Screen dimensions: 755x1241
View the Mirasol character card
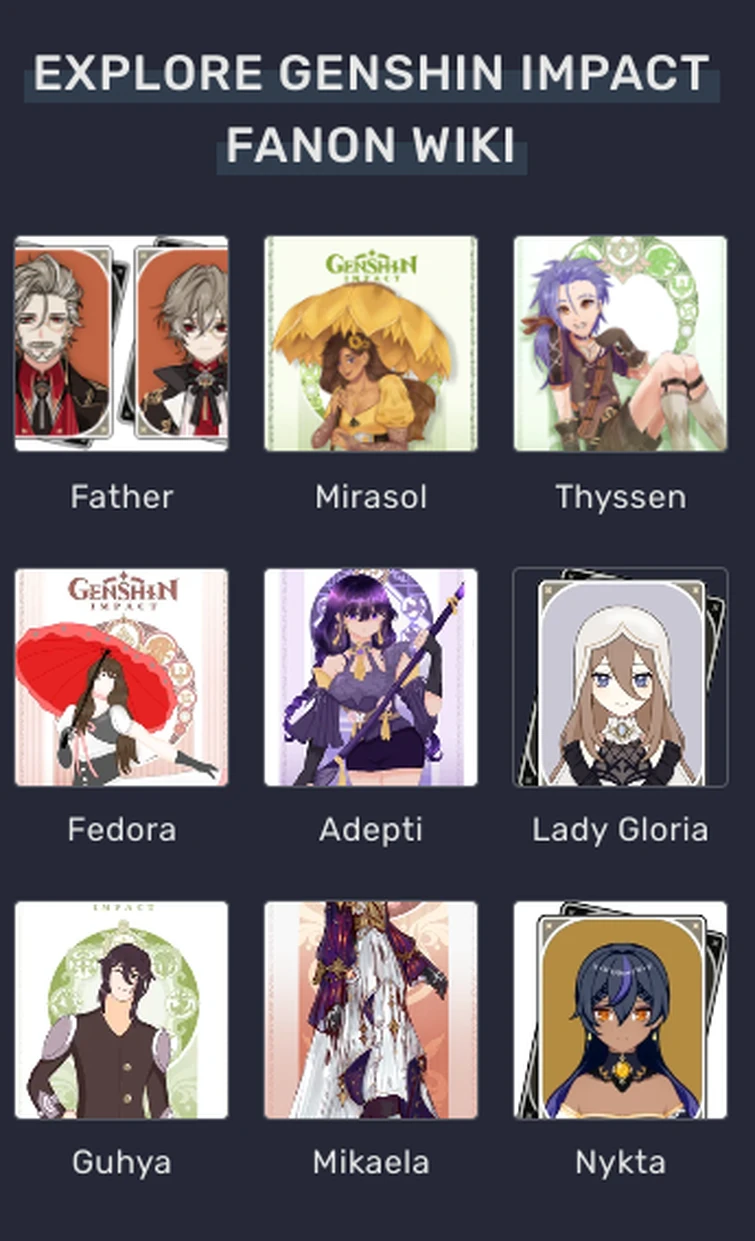(x=370, y=344)
